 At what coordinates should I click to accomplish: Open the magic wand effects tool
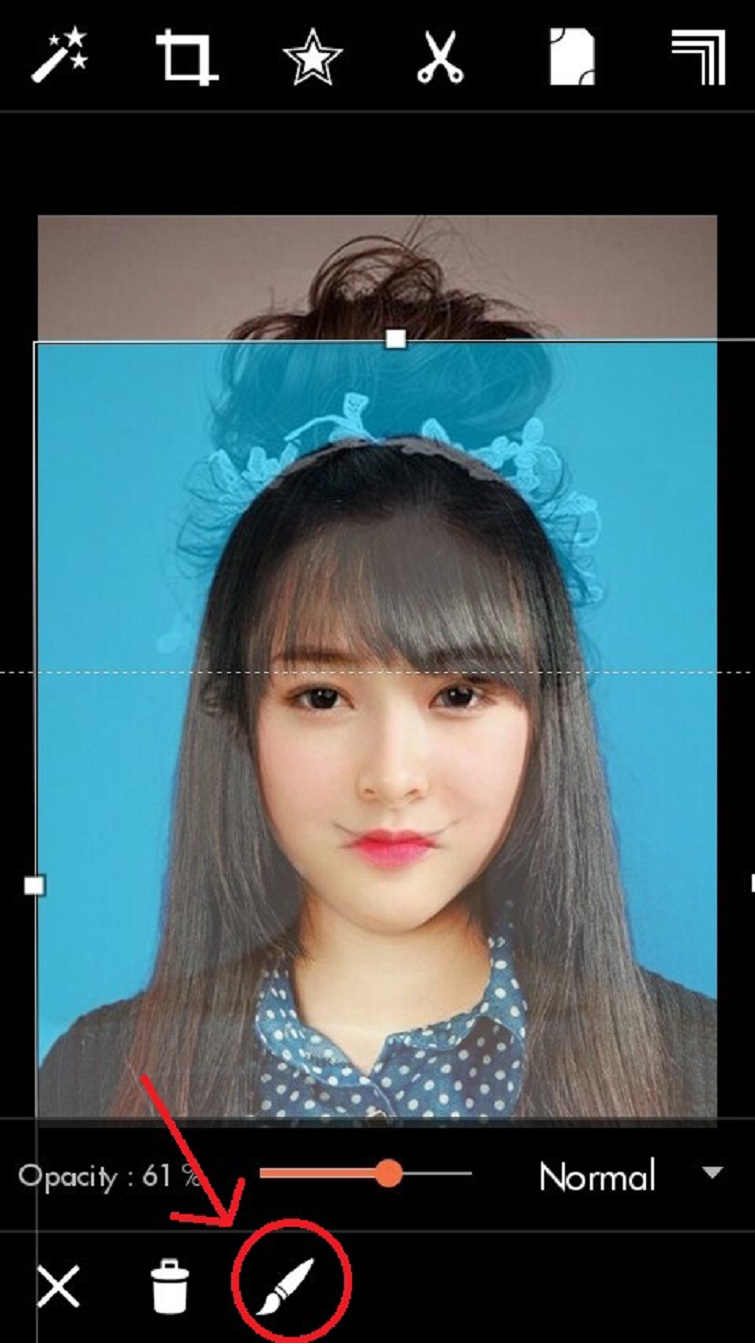[x=59, y=56]
